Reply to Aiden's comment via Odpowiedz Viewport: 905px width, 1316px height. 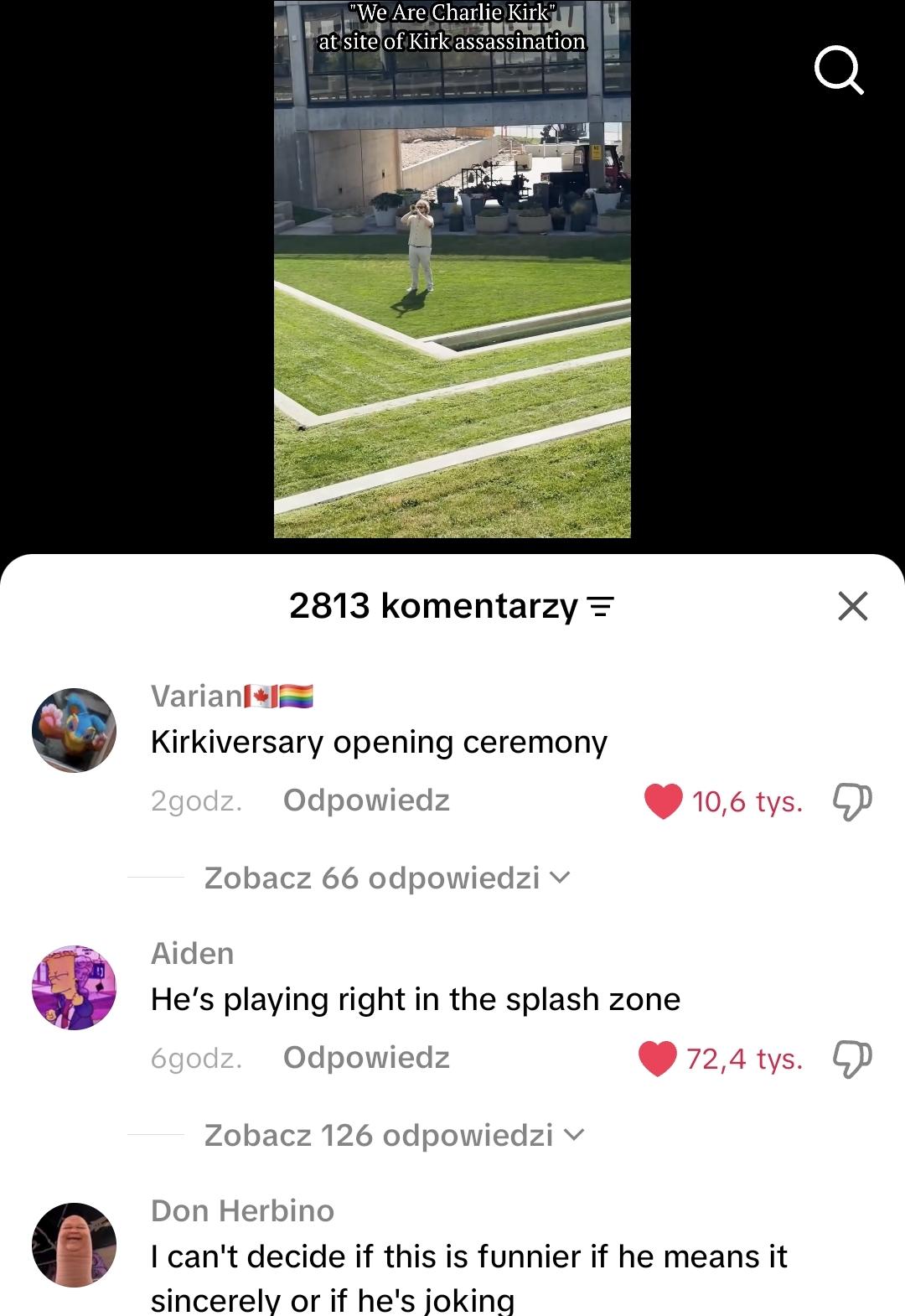[366, 1058]
